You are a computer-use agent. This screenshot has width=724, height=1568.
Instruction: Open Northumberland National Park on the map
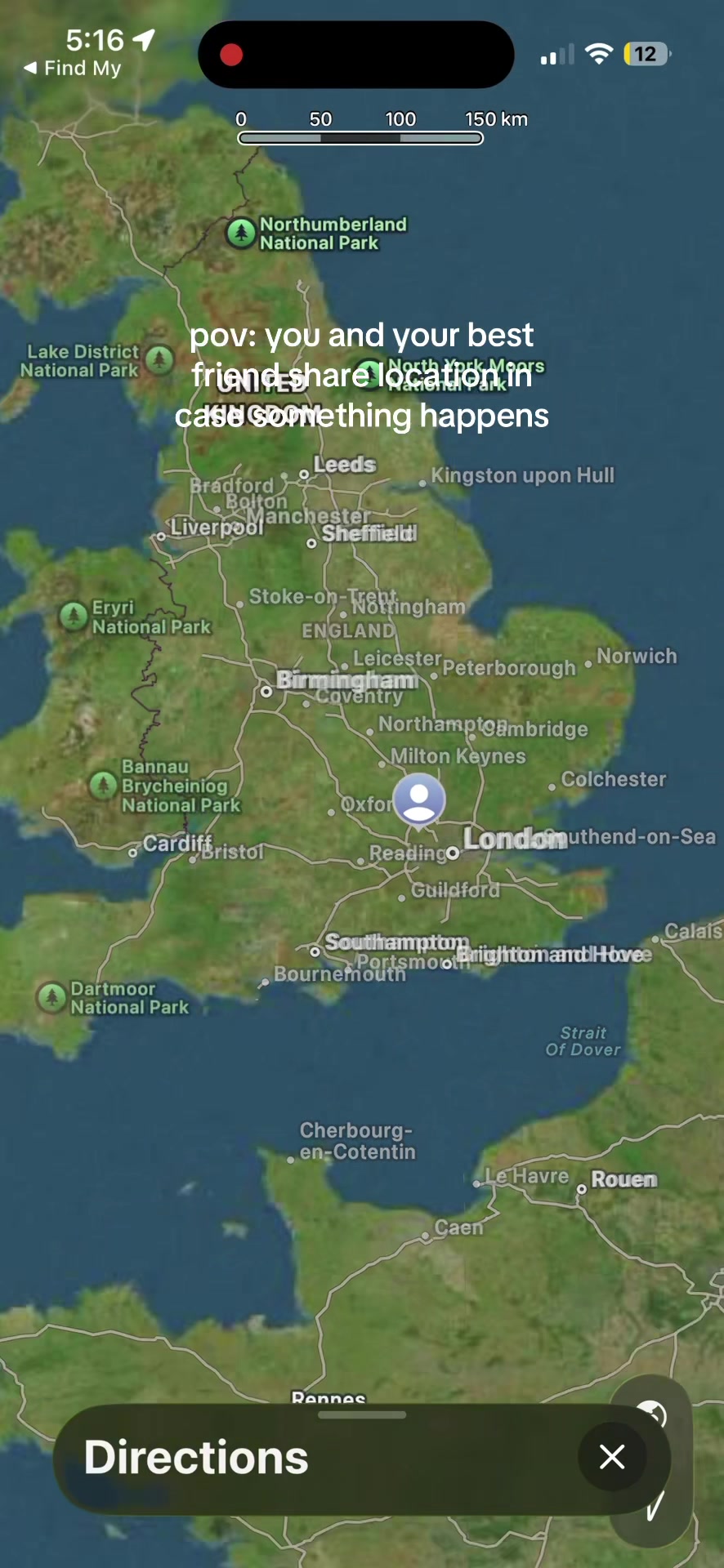[x=240, y=234]
